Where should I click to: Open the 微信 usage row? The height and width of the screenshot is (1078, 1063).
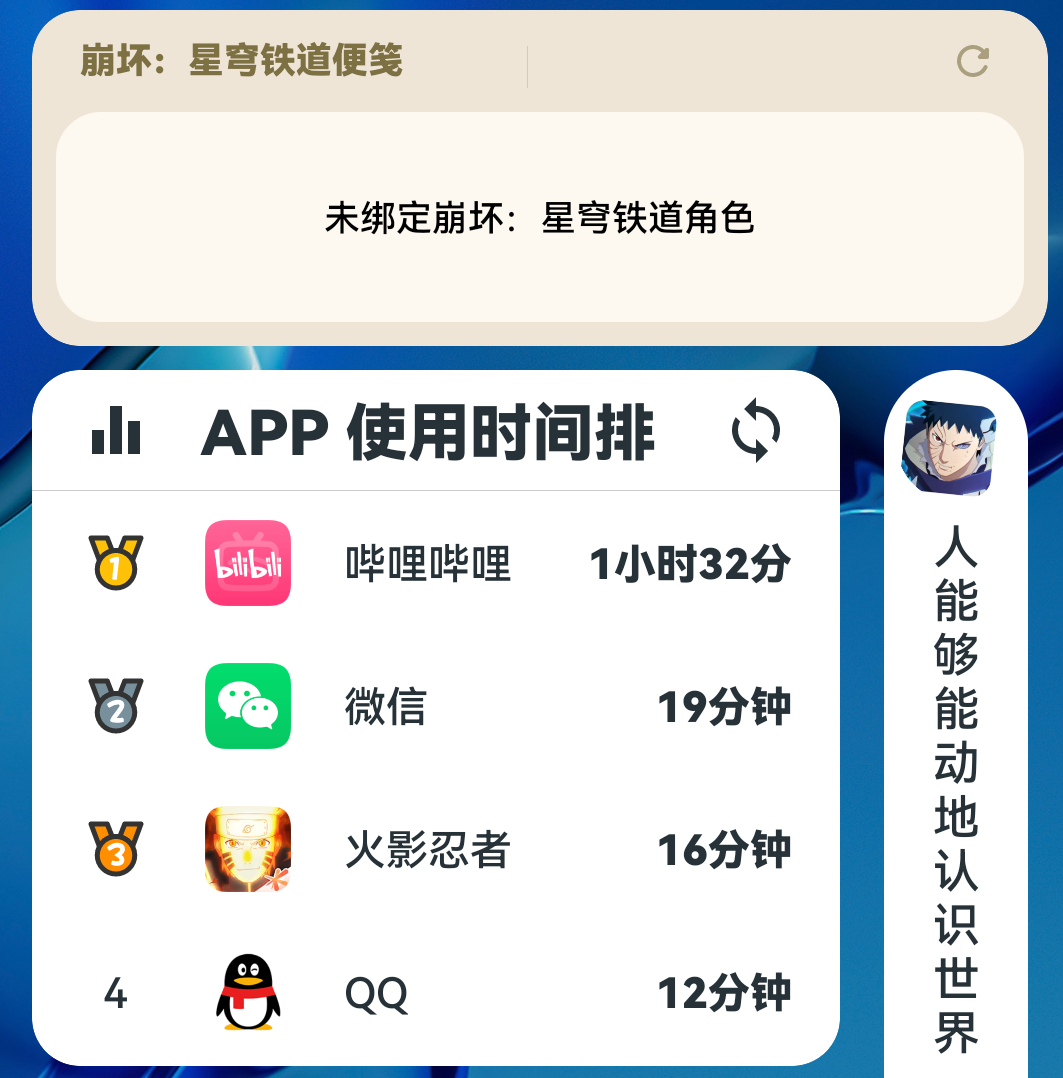coord(436,707)
